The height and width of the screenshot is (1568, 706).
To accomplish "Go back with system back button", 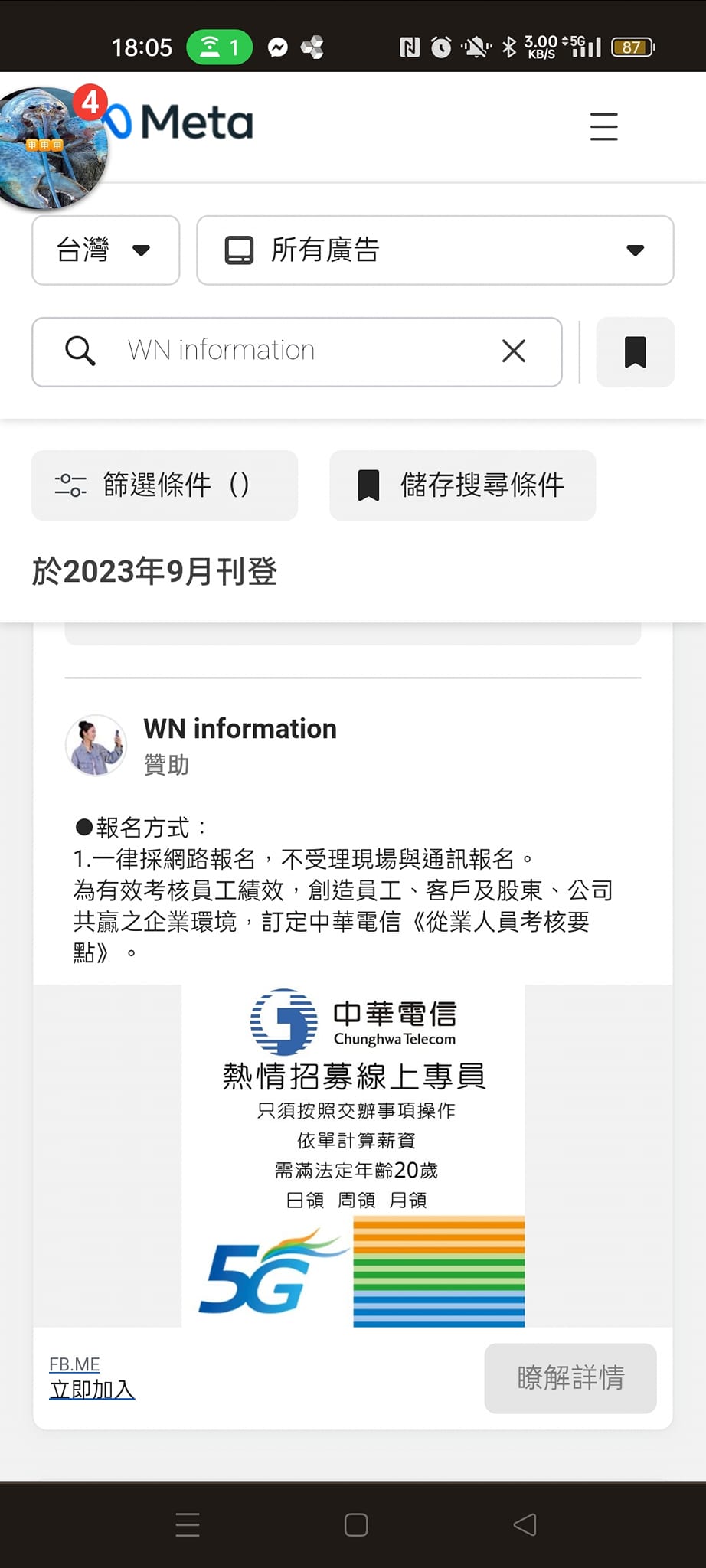I will [525, 1524].
